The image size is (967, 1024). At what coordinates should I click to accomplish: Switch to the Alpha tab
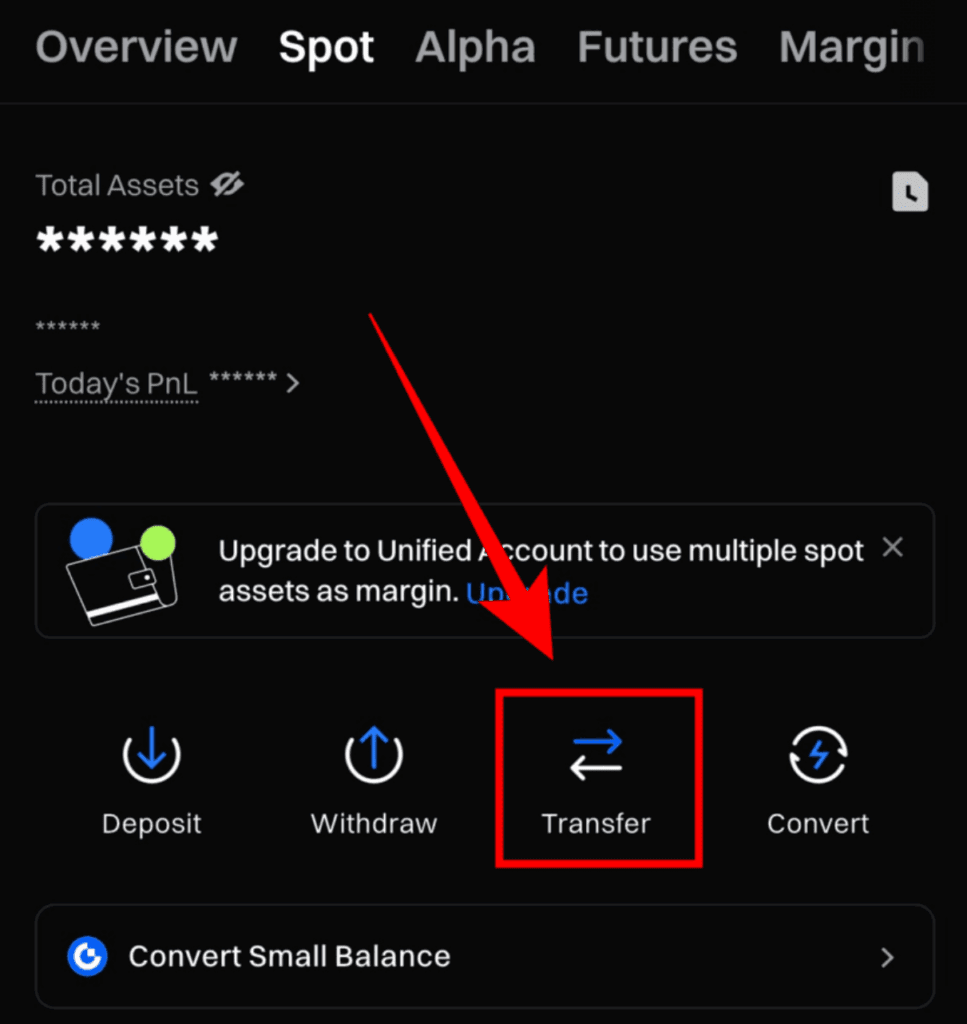tap(475, 47)
